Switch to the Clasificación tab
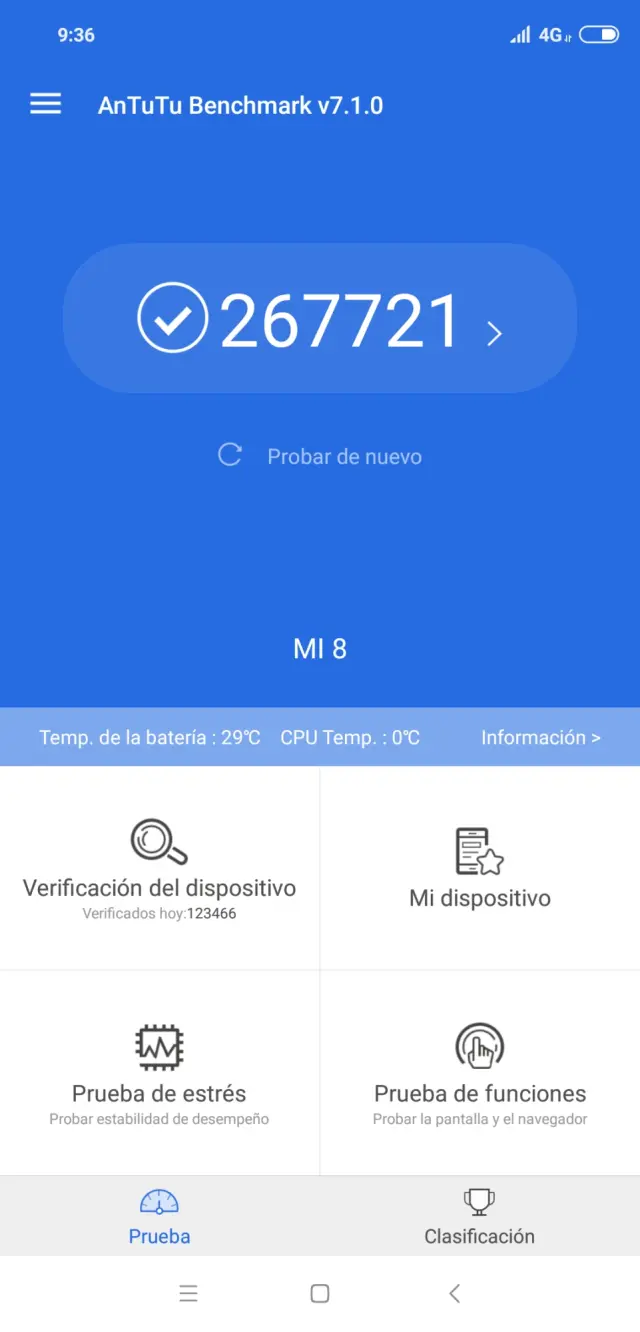The height and width of the screenshot is (1332, 640). (x=480, y=1216)
